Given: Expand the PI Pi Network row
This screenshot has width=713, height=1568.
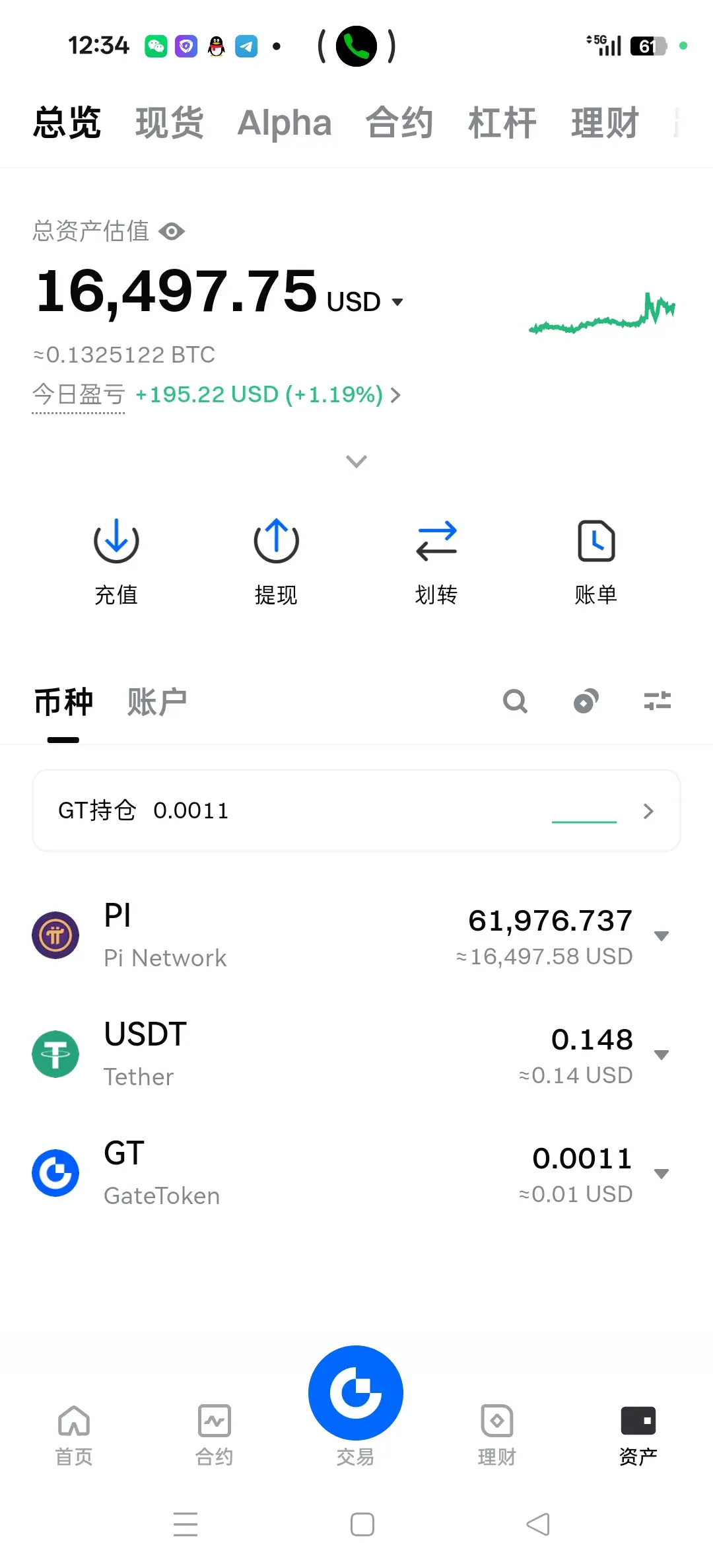Looking at the screenshot, I should coord(661,936).
